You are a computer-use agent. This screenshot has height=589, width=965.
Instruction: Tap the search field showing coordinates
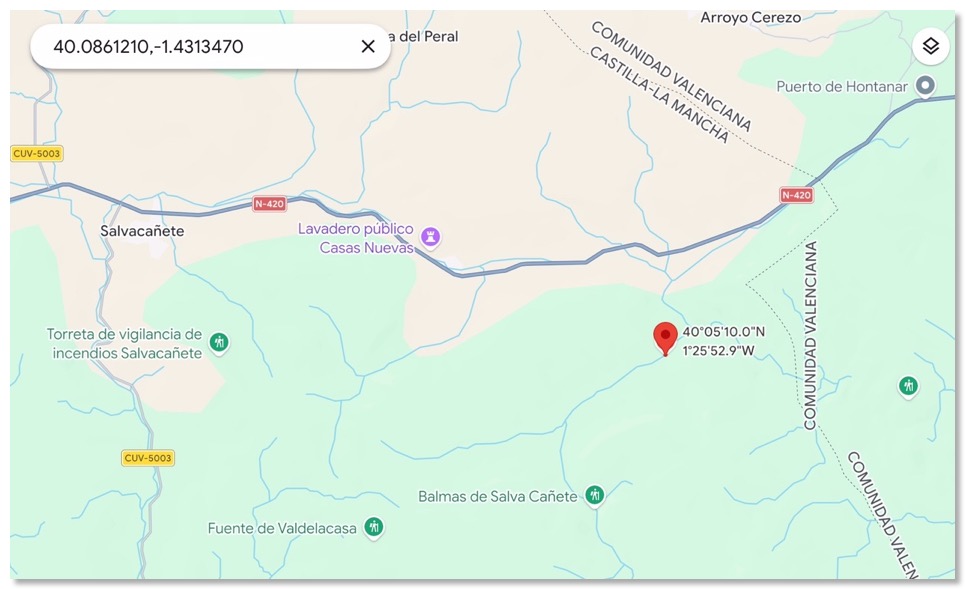pos(200,46)
